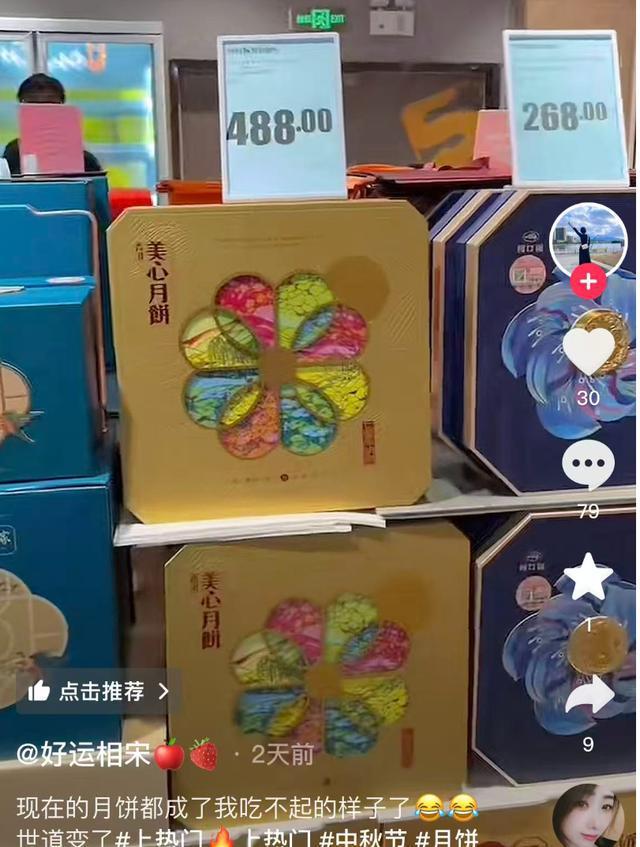Like this mooncake video
Screen dimensions: 640x847
[x=588, y=352]
